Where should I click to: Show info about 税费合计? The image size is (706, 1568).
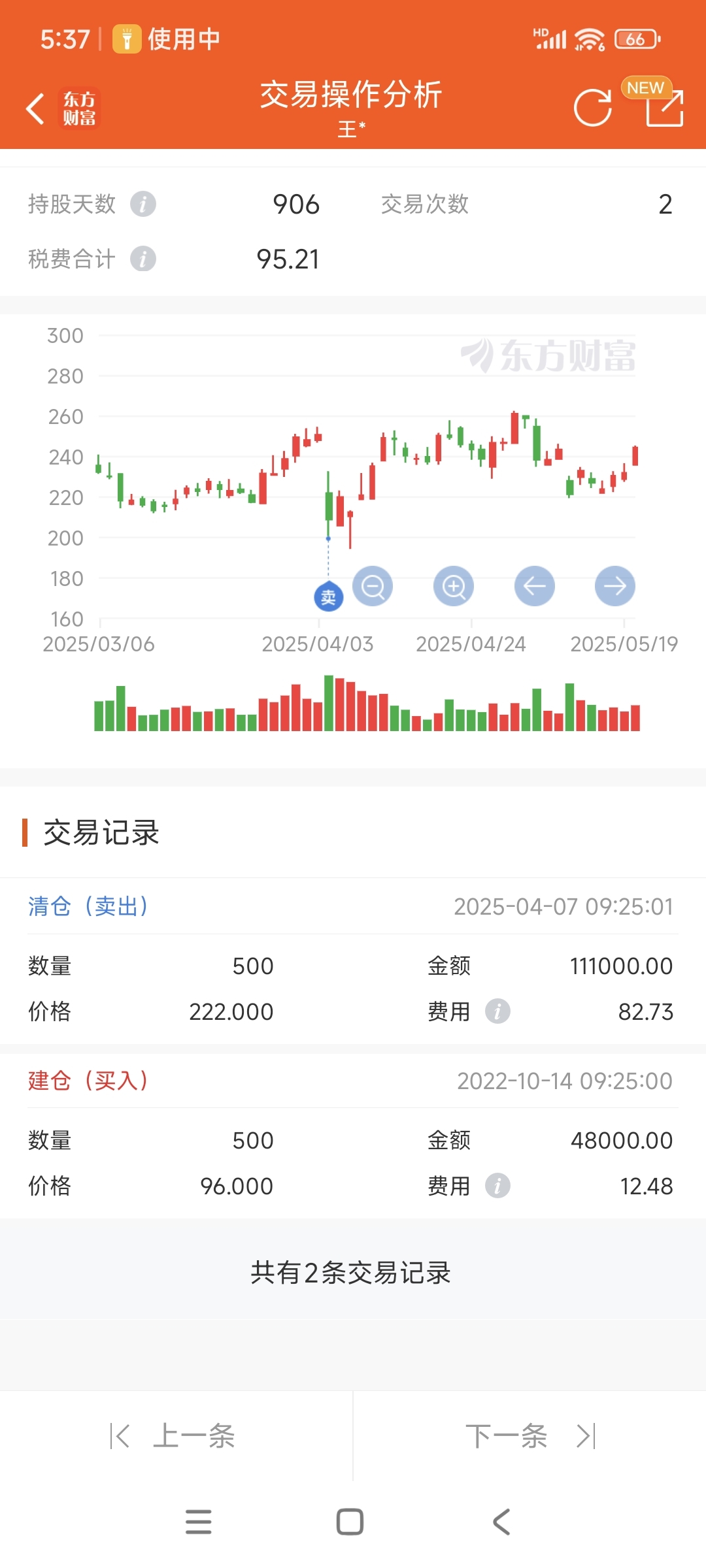coord(143,259)
